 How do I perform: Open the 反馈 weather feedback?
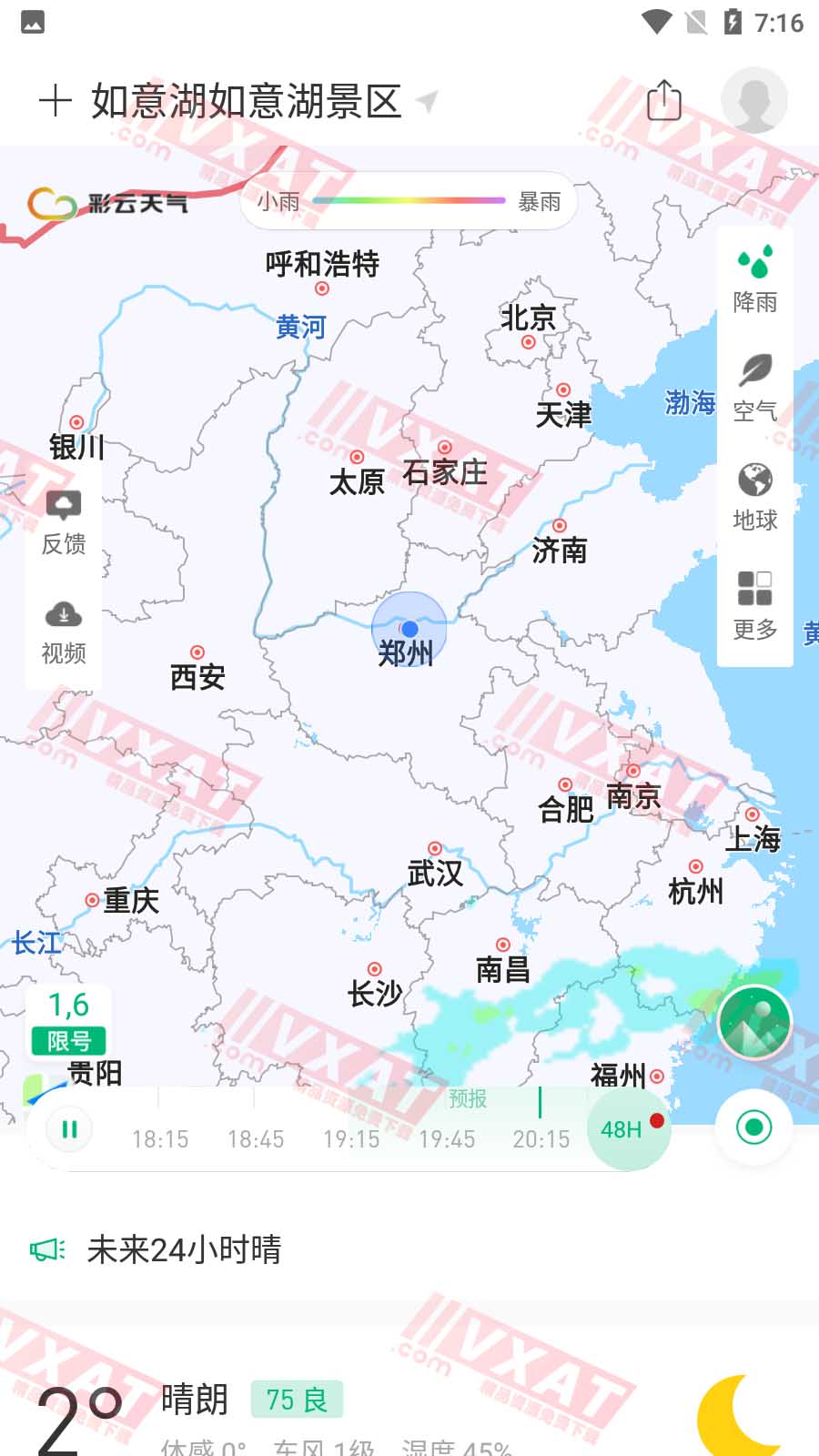[x=64, y=523]
